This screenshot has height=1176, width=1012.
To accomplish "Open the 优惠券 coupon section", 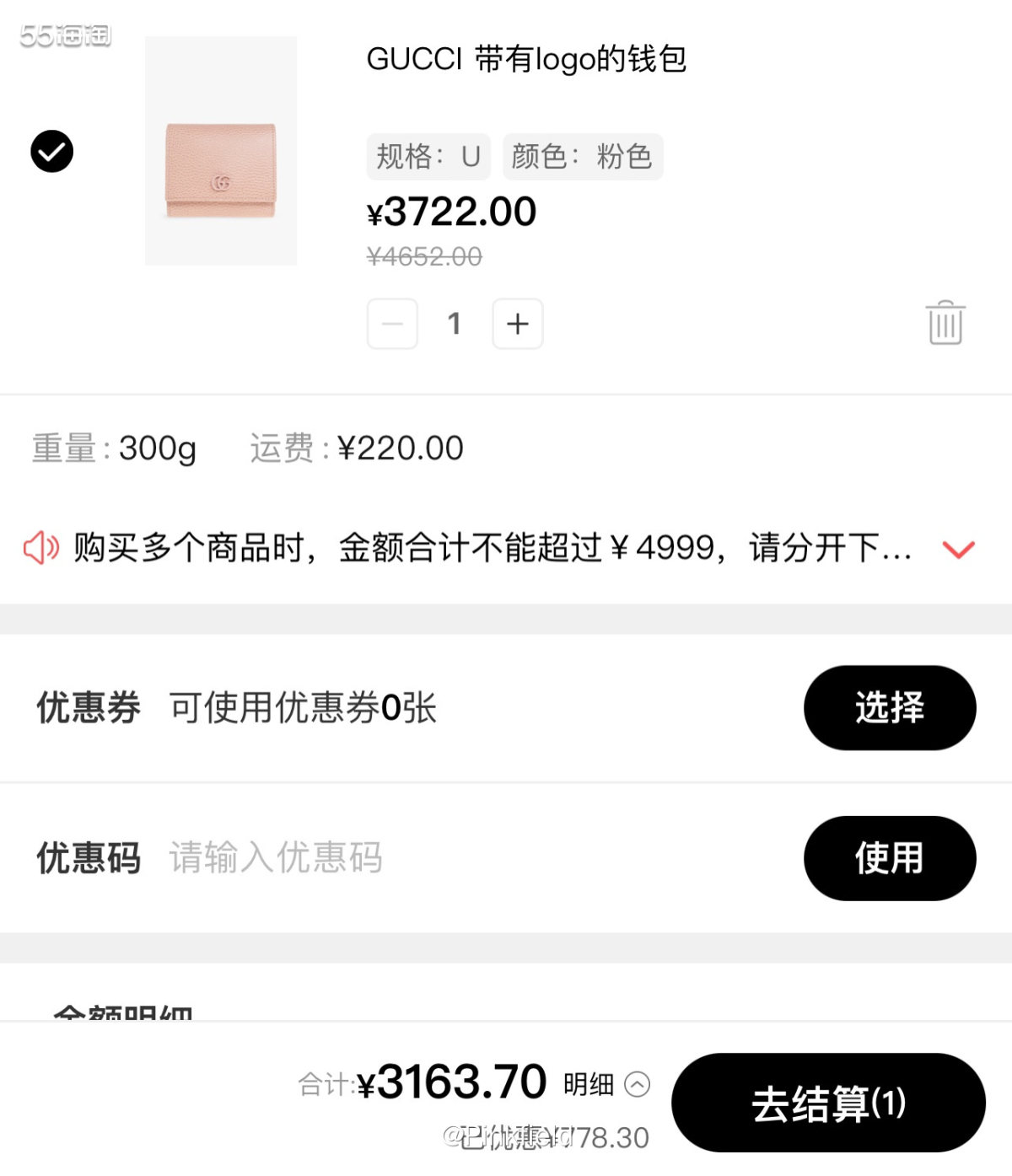I will (890, 708).
